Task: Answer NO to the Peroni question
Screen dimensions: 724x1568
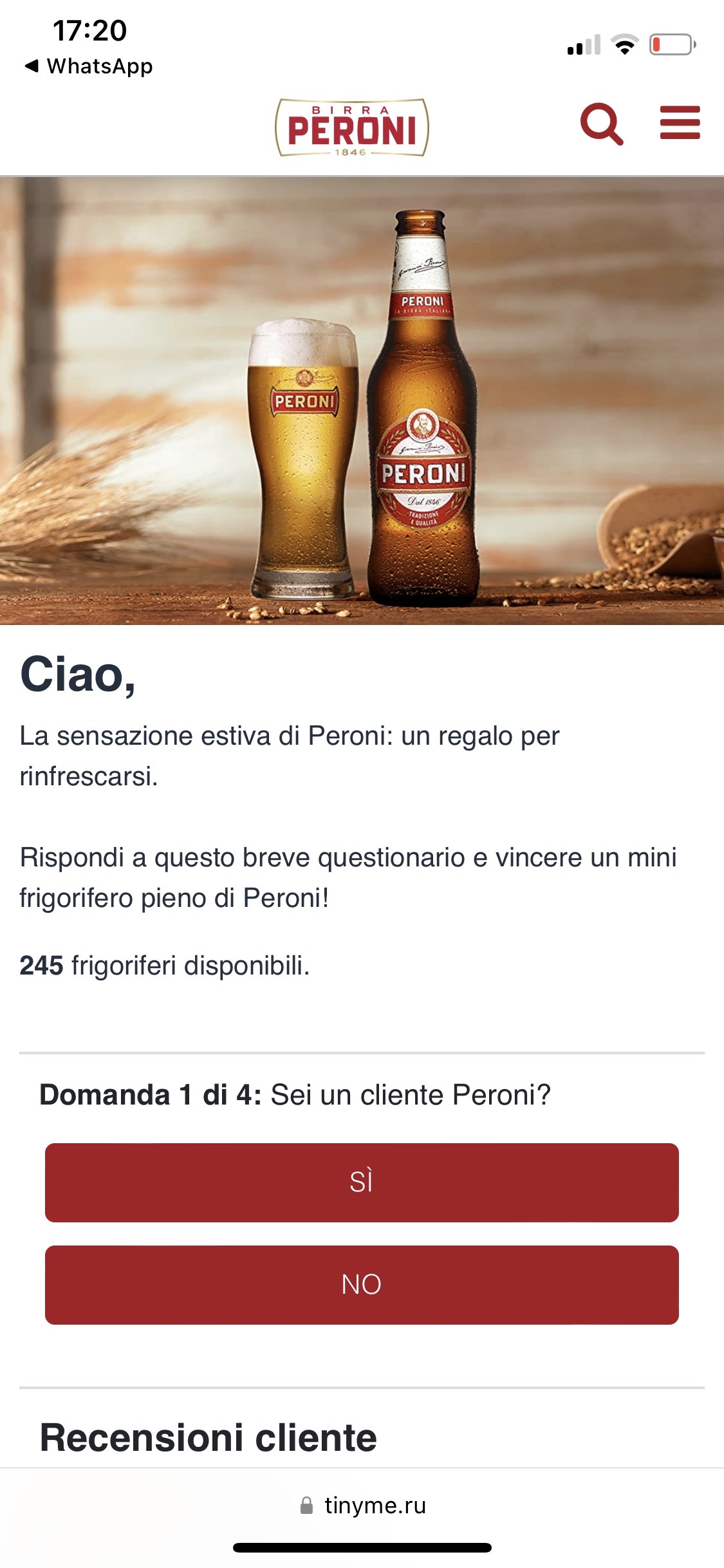Action: coord(362,1285)
